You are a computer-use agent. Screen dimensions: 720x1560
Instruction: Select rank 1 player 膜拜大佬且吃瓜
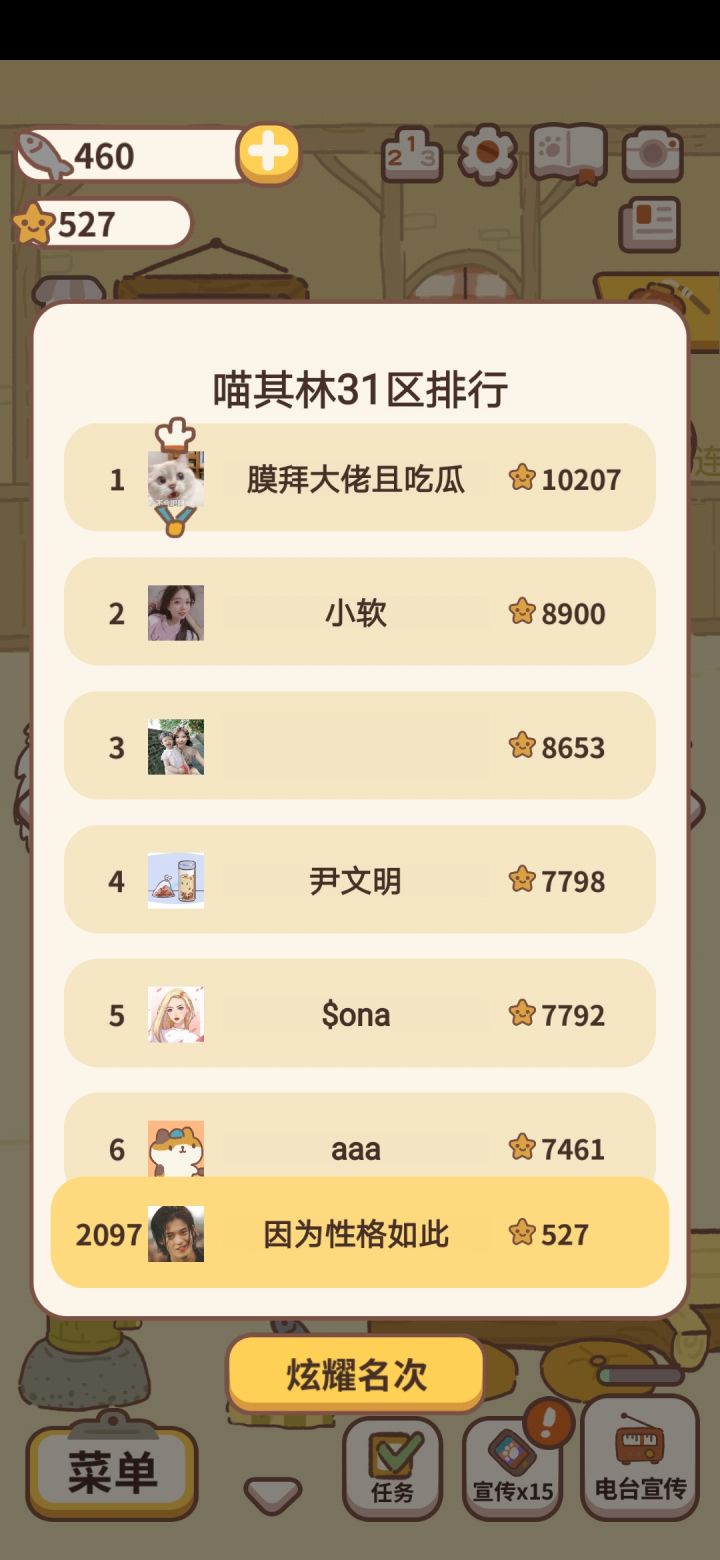click(x=357, y=478)
